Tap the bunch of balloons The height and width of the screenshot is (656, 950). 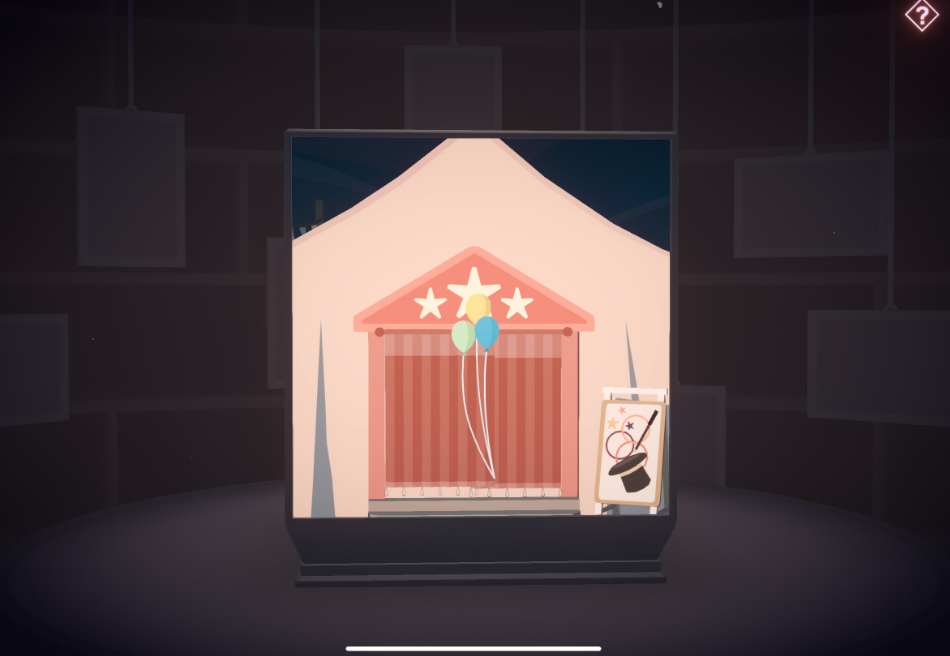coord(476,325)
